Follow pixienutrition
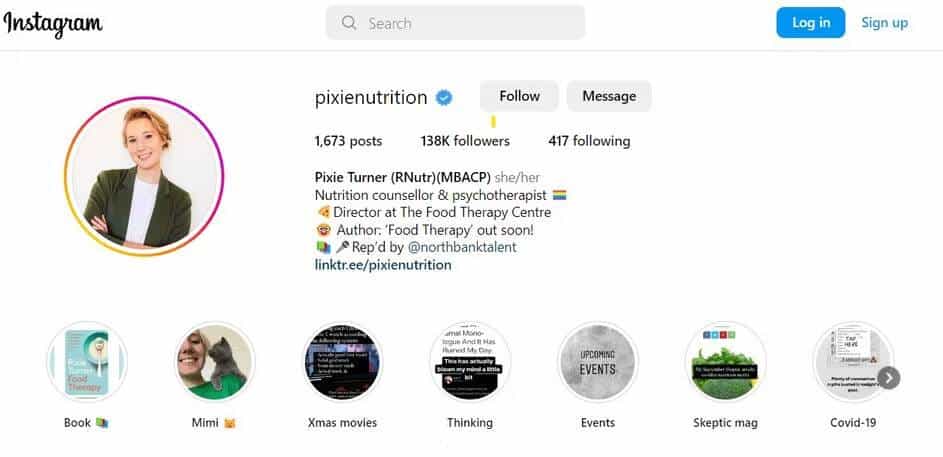The height and width of the screenshot is (457, 943). [519, 96]
